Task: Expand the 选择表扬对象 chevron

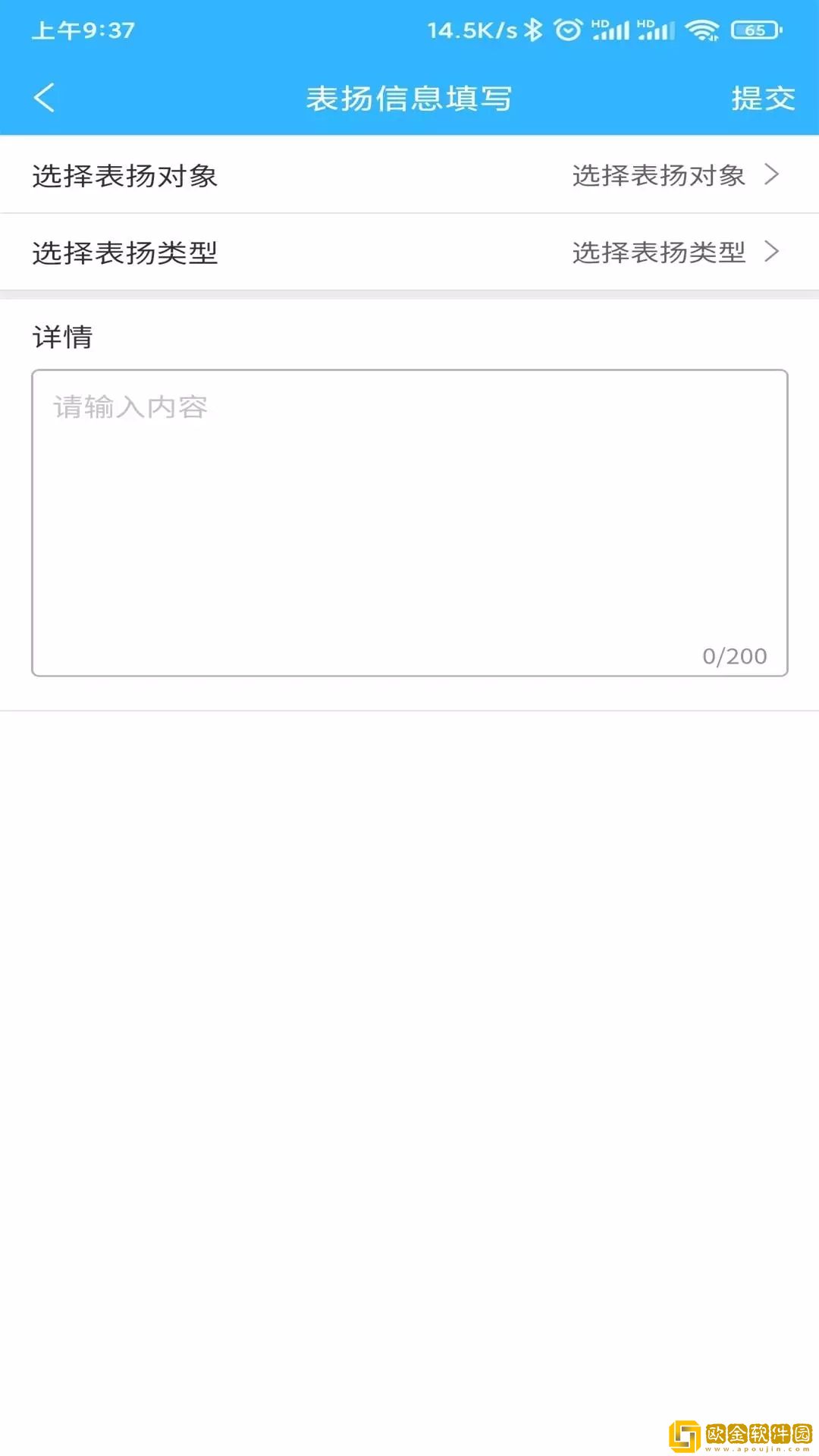Action: [773, 174]
